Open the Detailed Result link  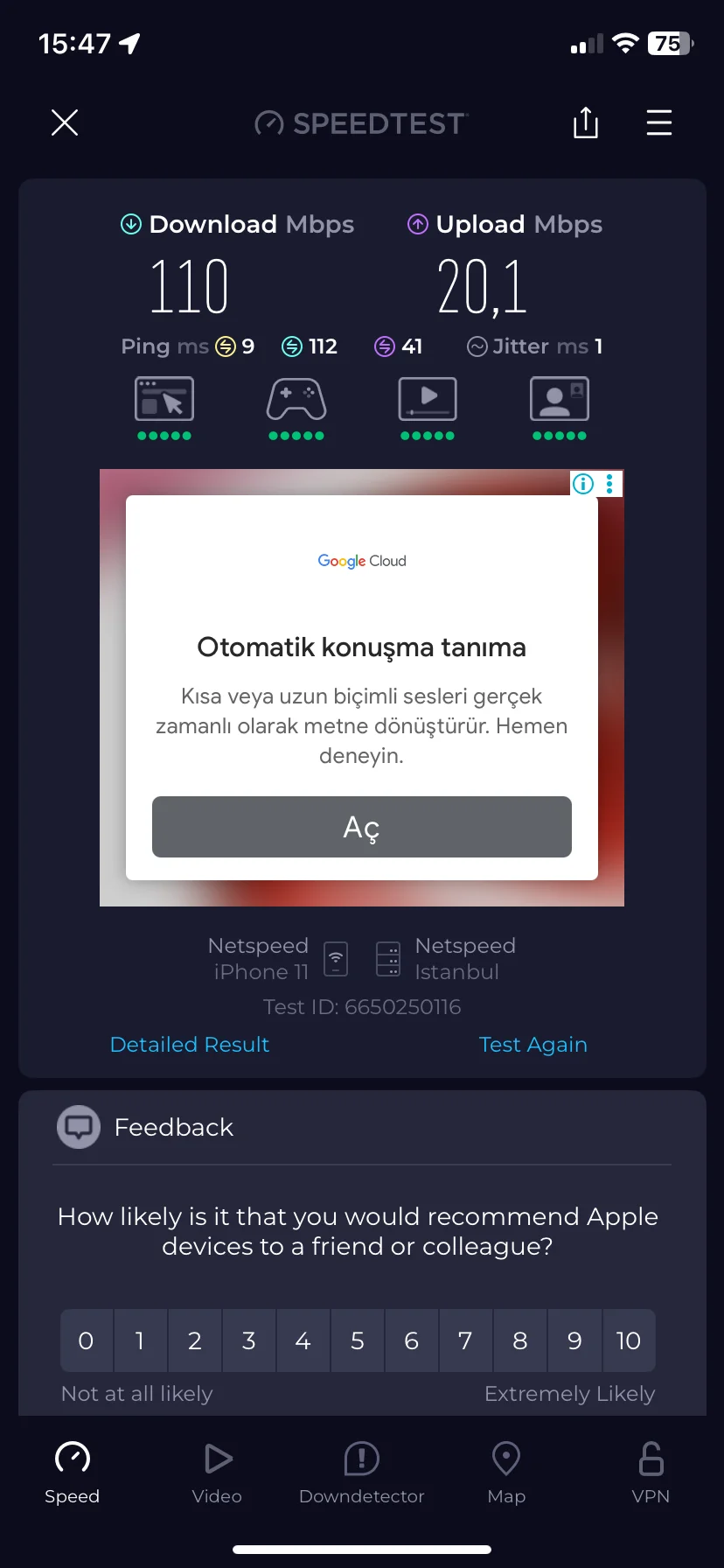point(190,1044)
